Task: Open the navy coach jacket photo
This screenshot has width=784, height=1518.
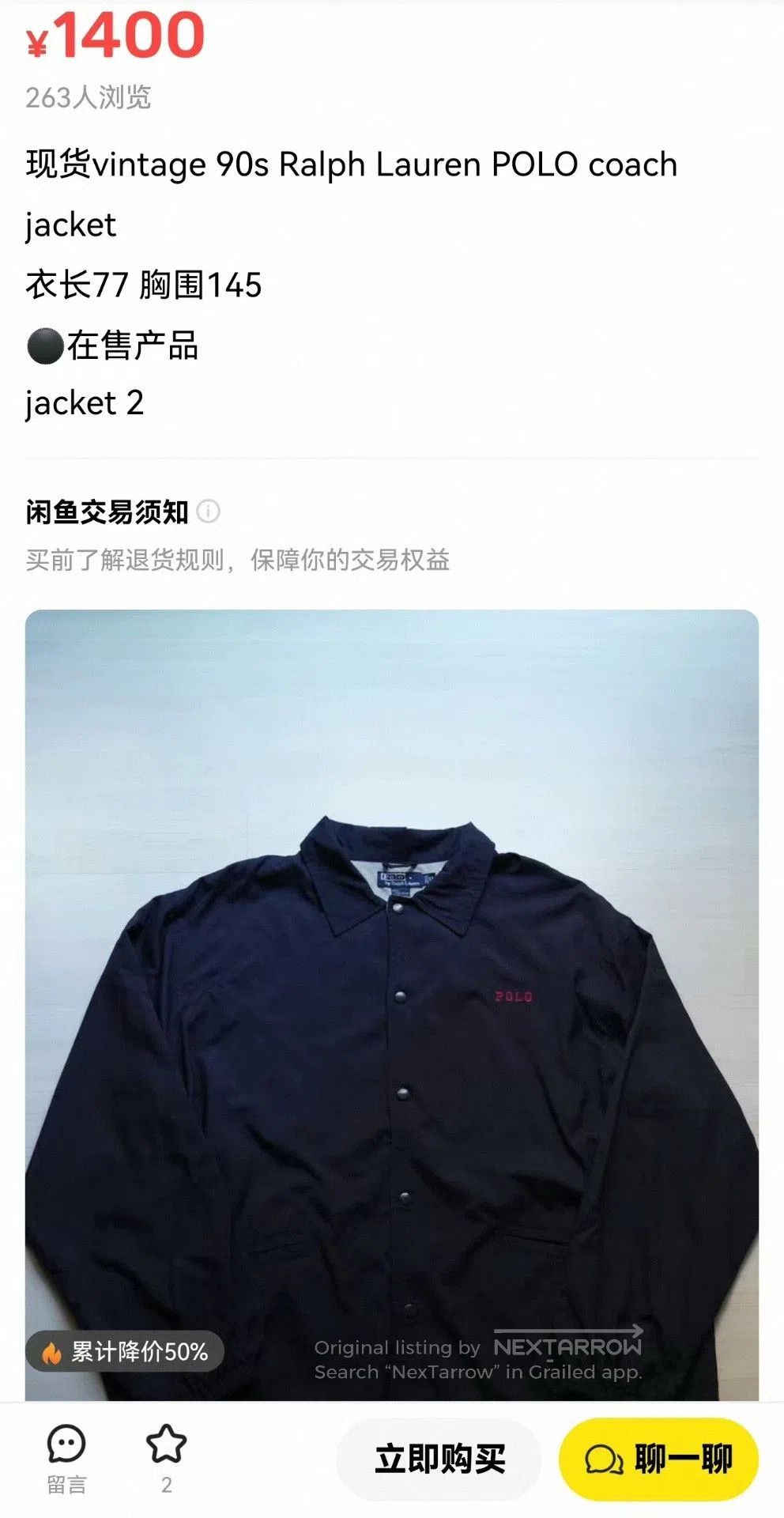Action: (x=392, y=1005)
